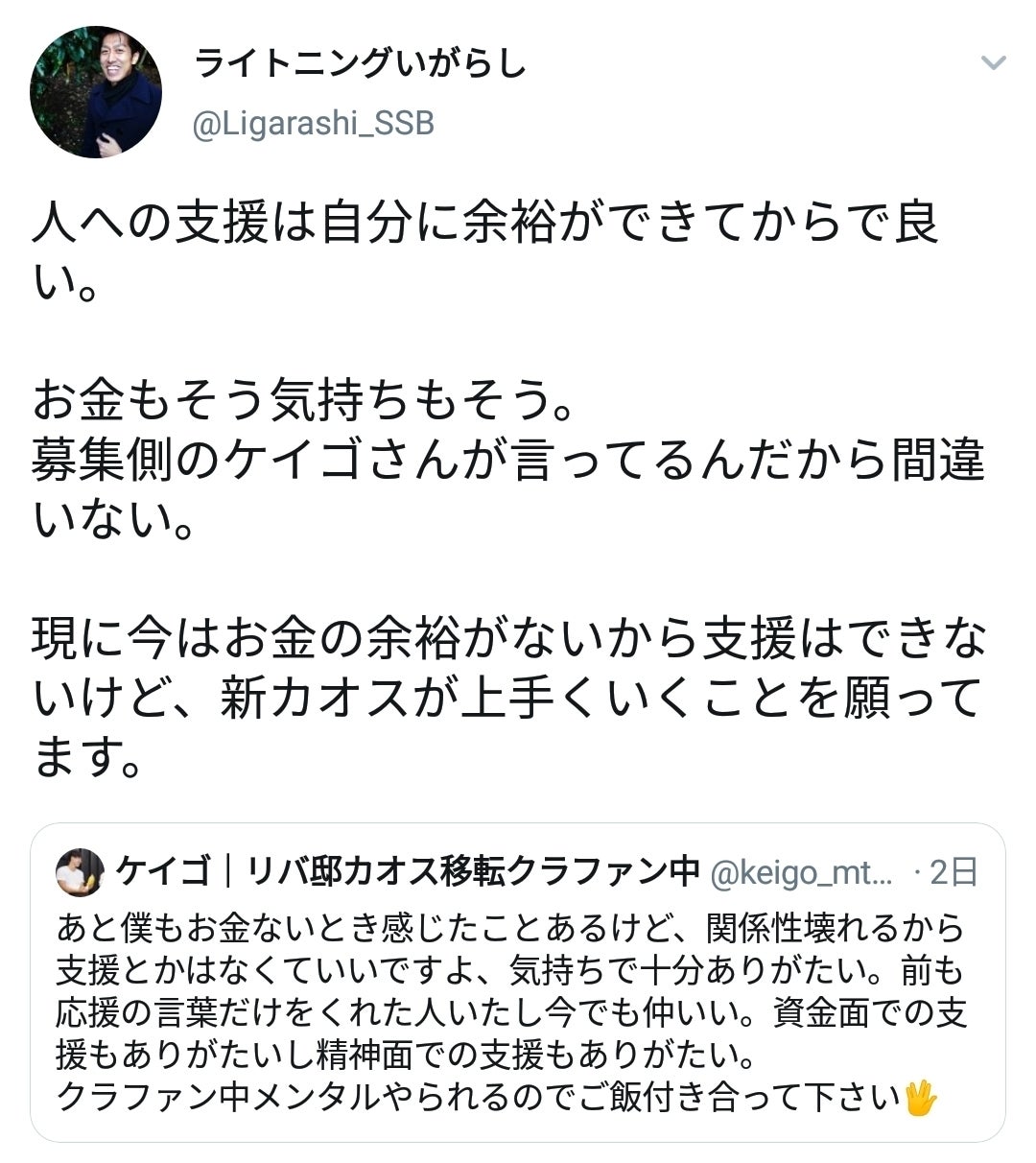View the @Ligarashi_SSB profile by its name

[x=360, y=64]
